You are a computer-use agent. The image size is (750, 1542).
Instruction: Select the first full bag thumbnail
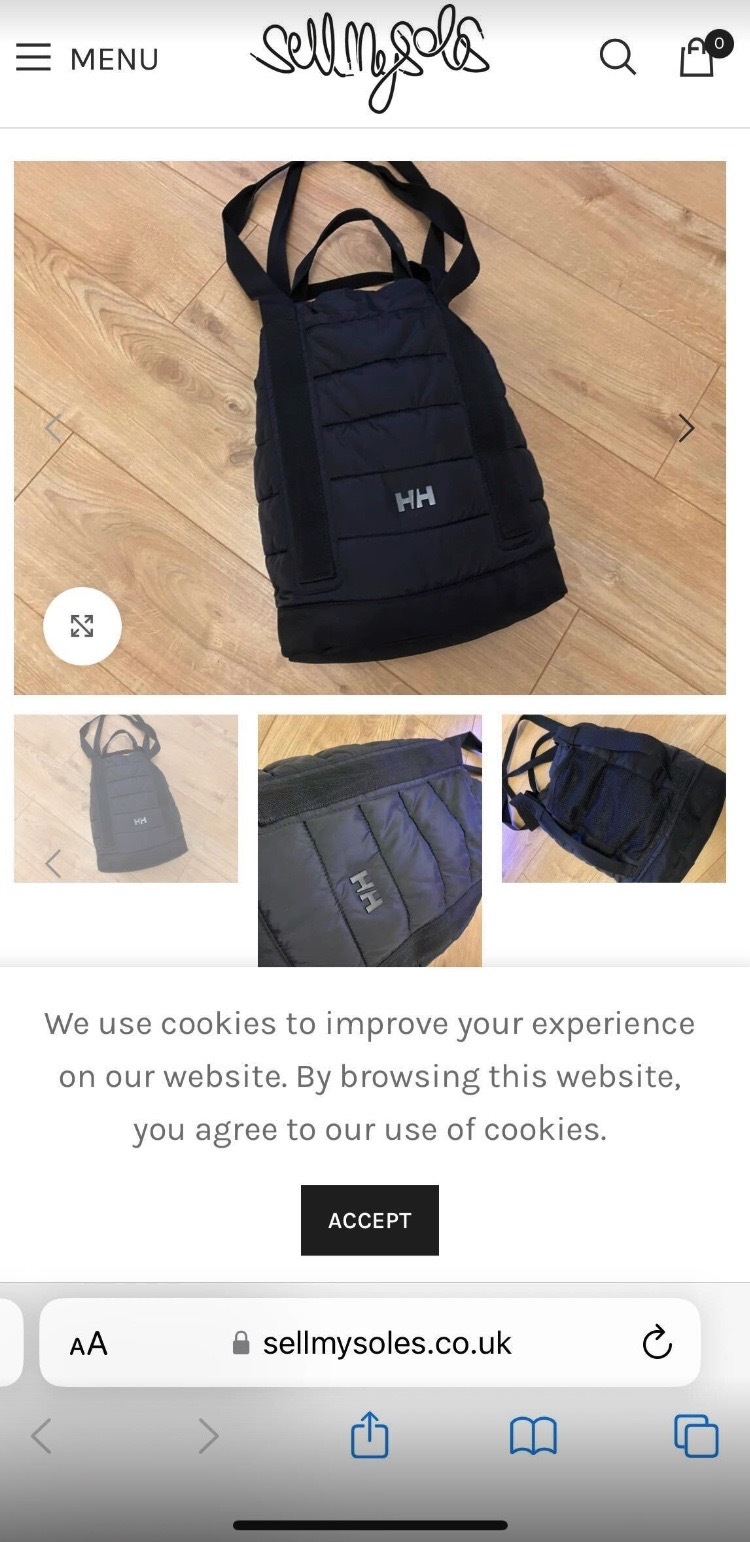click(x=126, y=798)
